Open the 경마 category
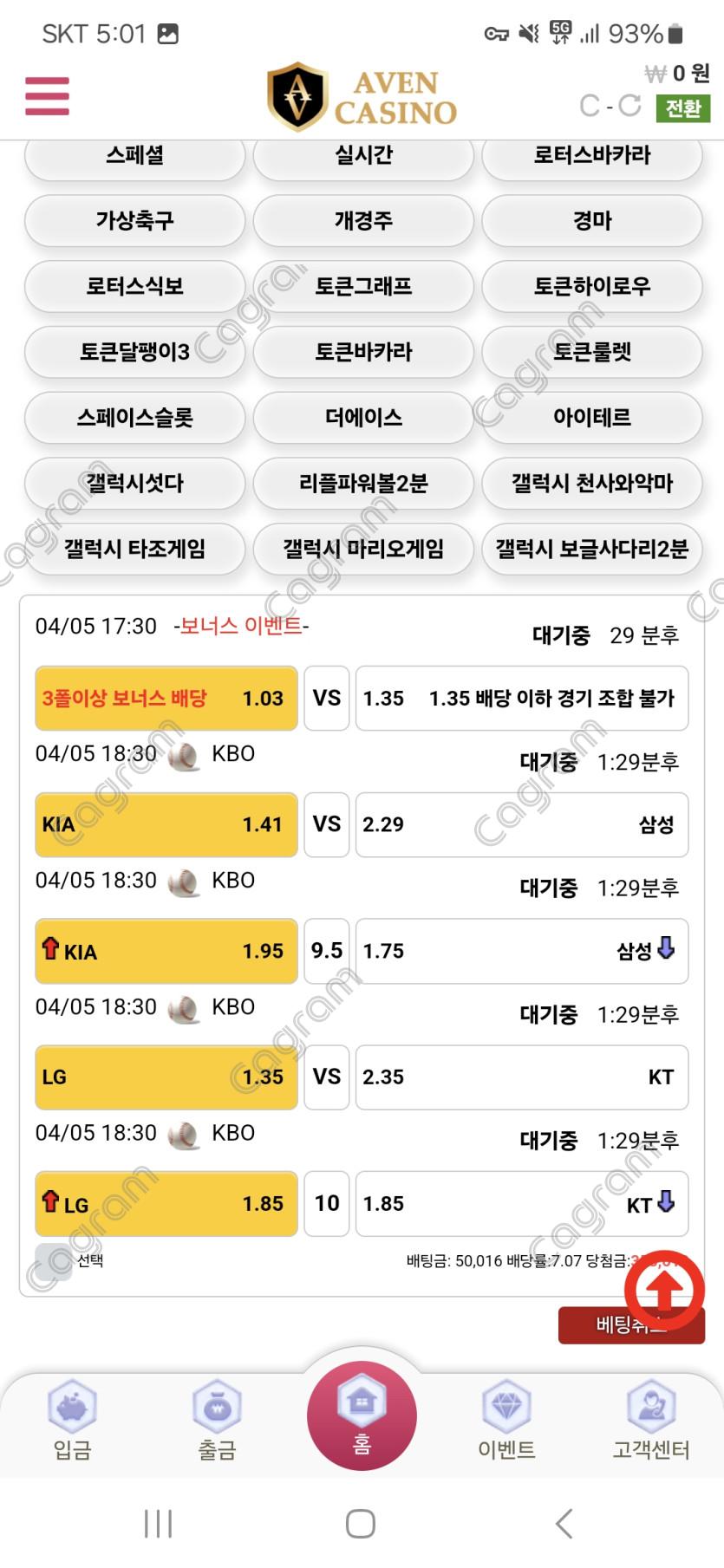The width and height of the screenshot is (724, 1568). (592, 220)
